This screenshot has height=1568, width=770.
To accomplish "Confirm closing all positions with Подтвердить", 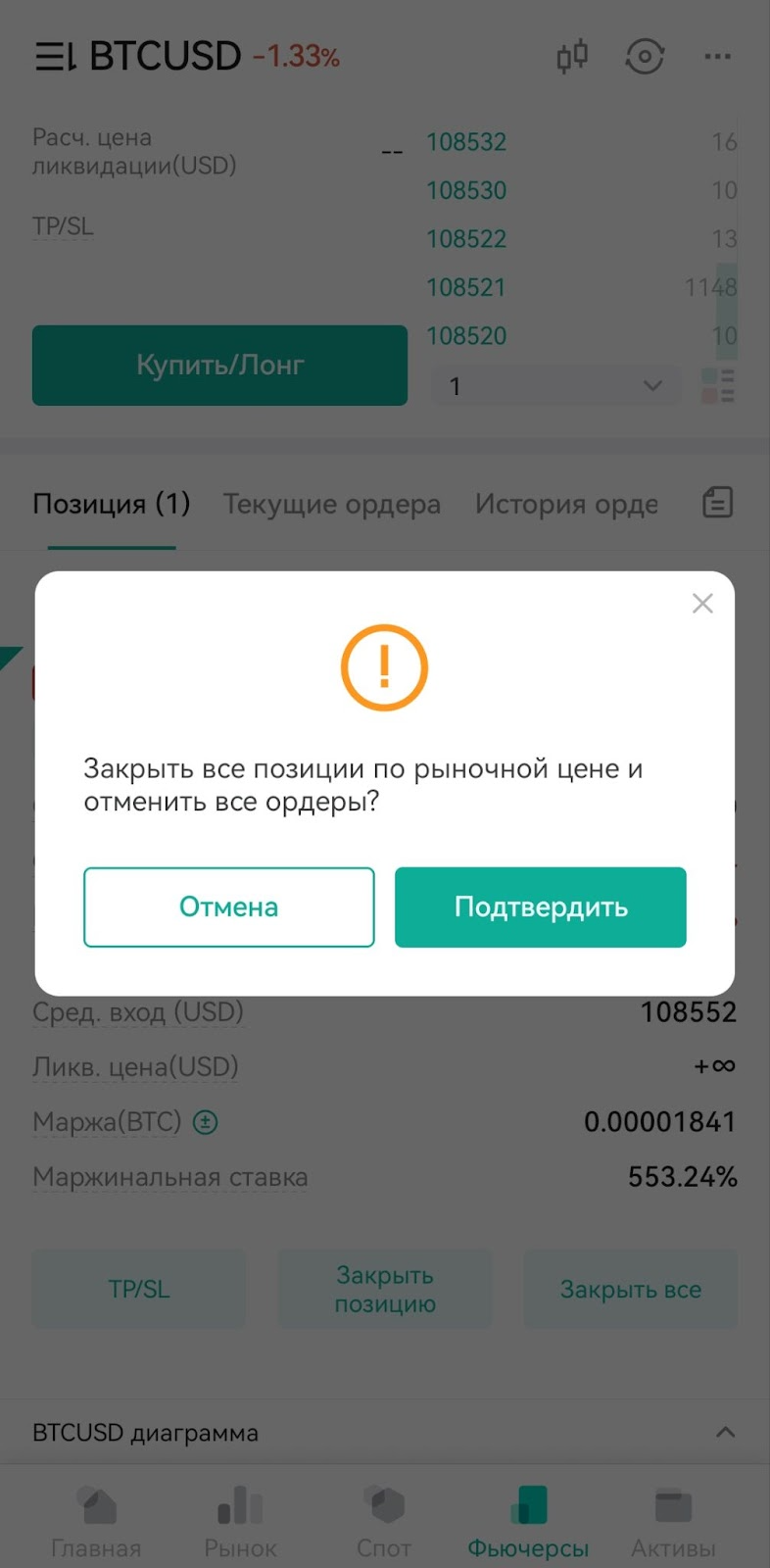I will pos(540,906).
